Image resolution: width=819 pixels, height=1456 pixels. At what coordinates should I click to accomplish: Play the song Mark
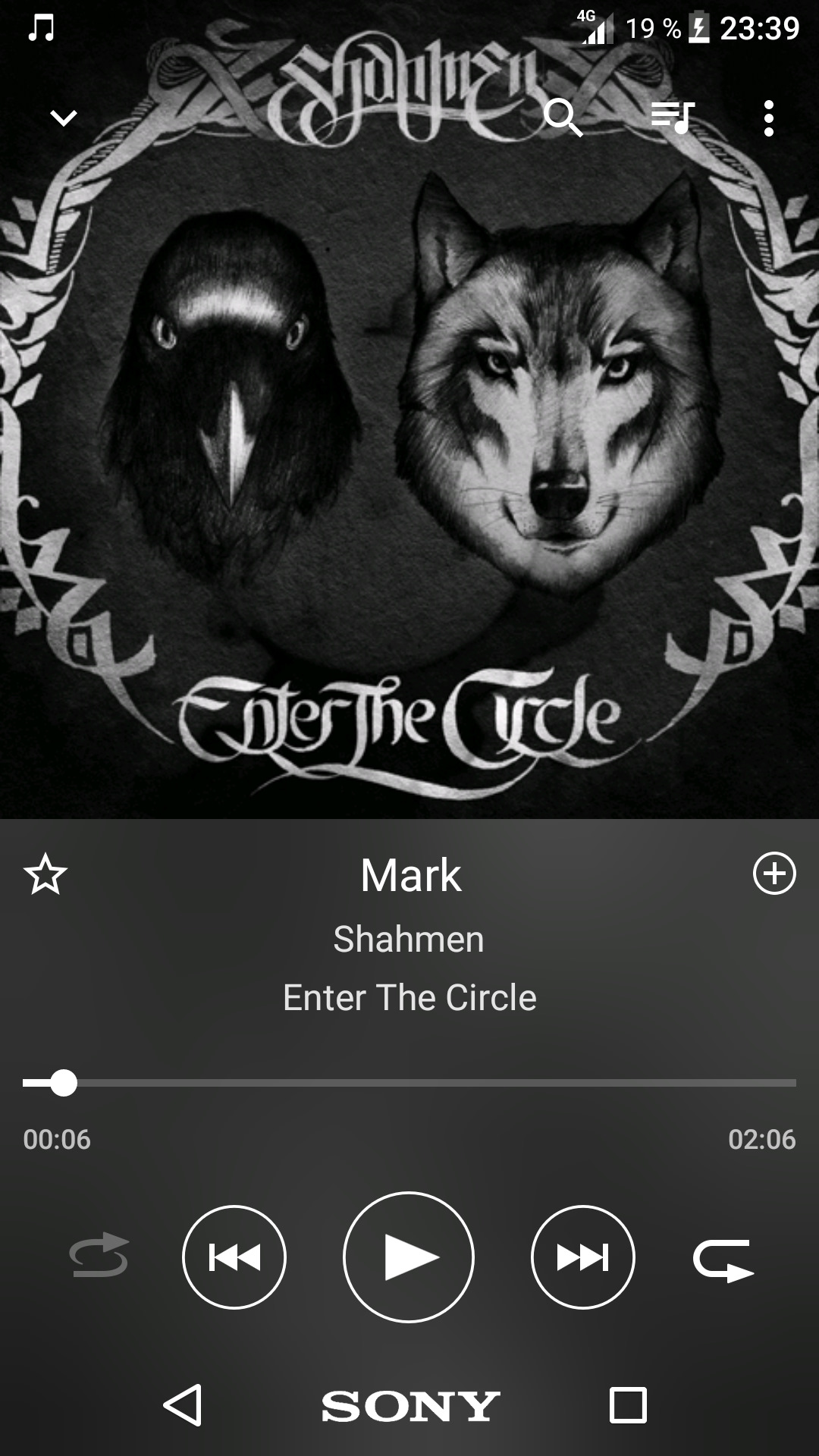[x=409, y=1257]
